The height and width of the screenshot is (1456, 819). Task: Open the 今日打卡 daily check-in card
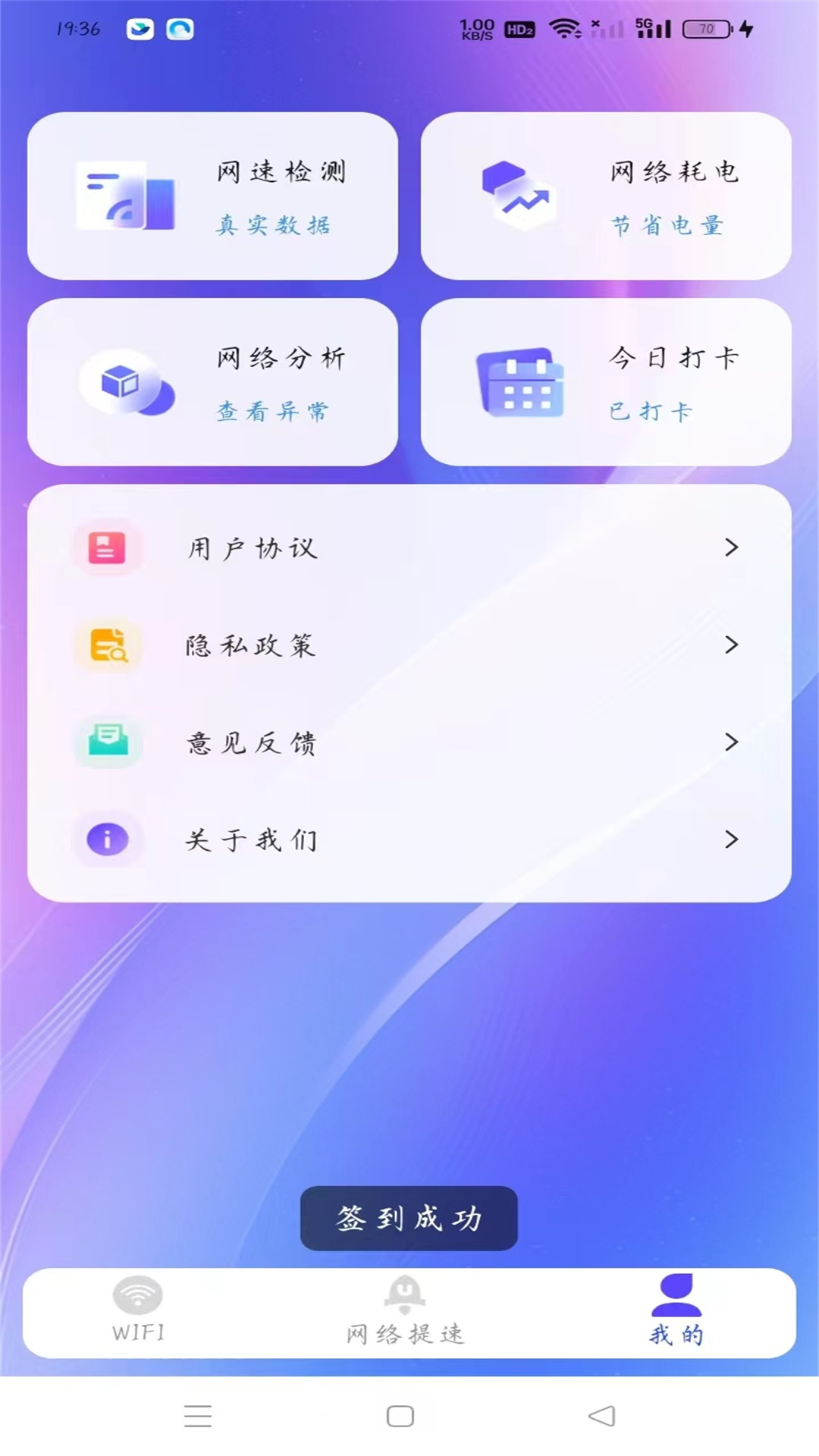pos(606,381)
